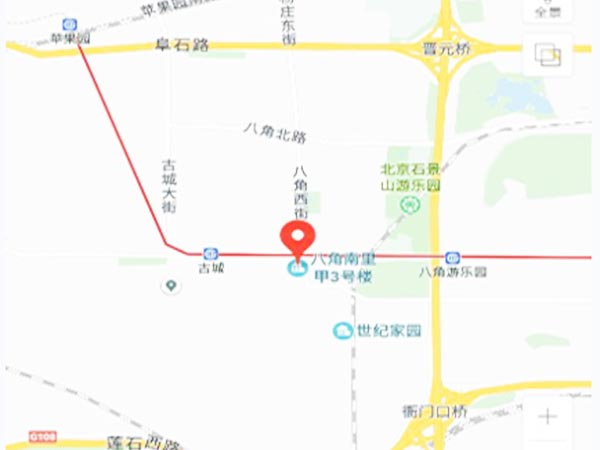This screenshot has width=600, height=450.
Task: Select the 苹果园 subway station marker
Action: click(x=69, y=24)
